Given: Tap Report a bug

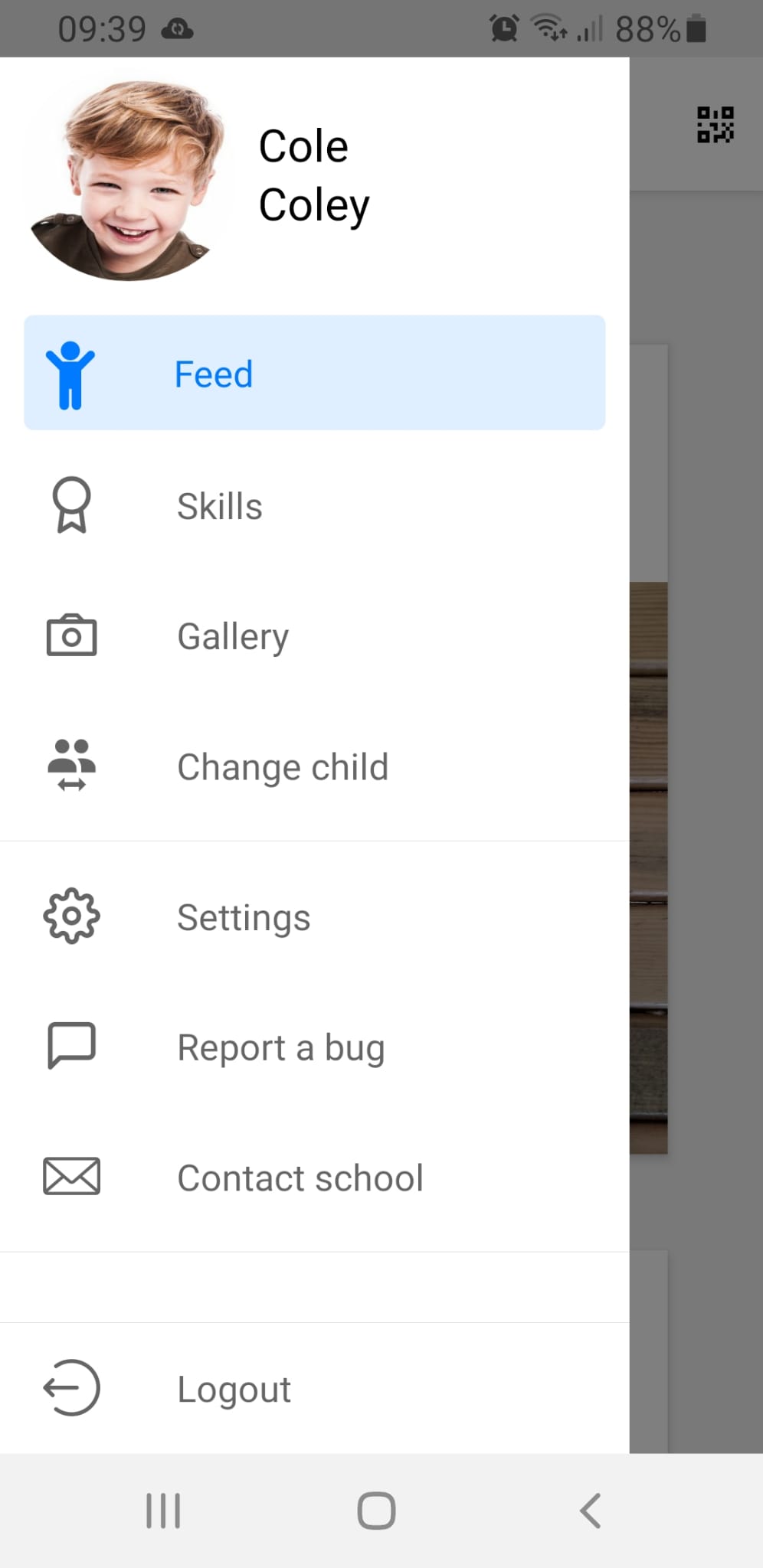Looking at the screenshot, I should pos(314,1047).
